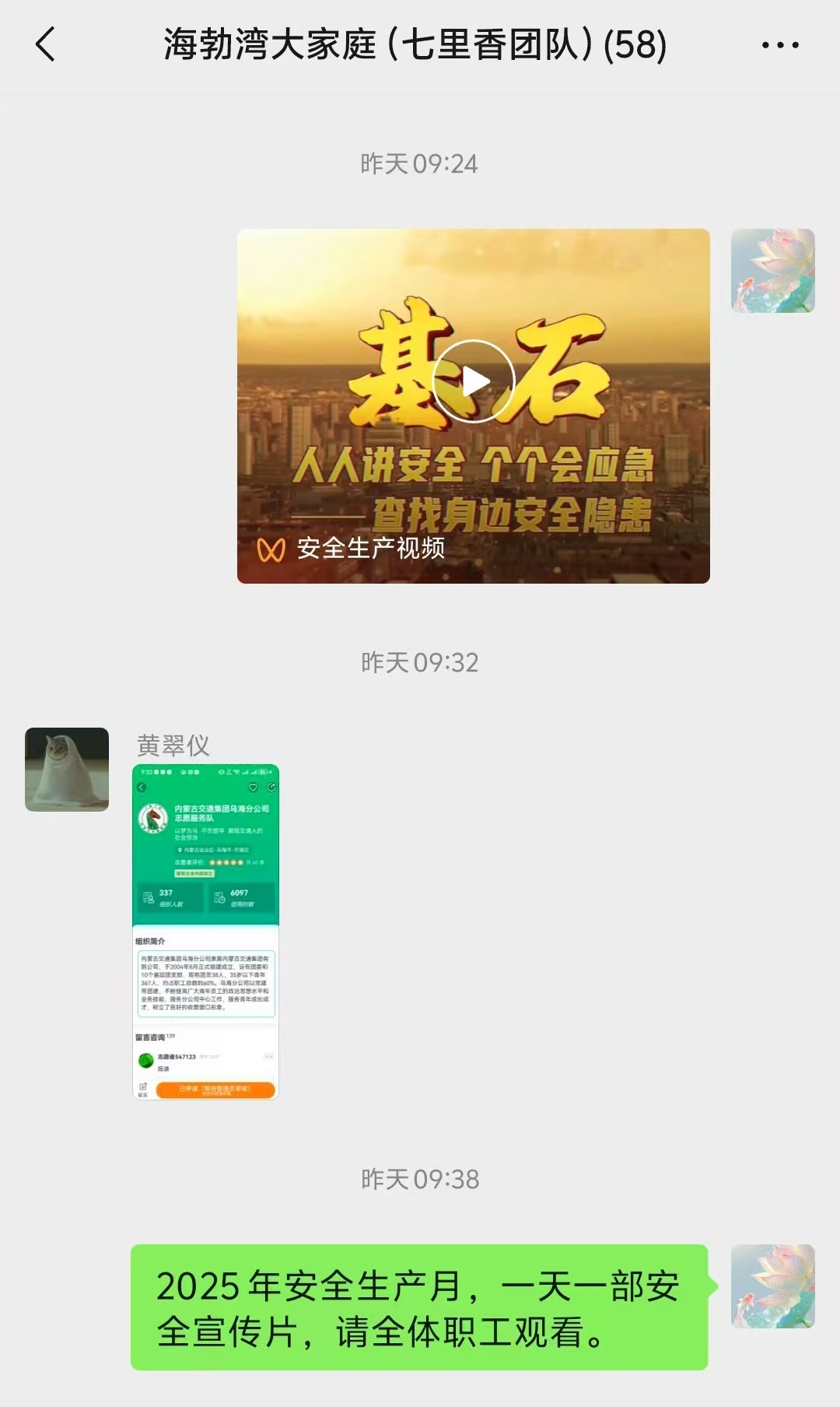This screenshot has width=840, height=1407.
Task: View the screenshot image sent by 黄翠仪
Action: coord(205,932)
